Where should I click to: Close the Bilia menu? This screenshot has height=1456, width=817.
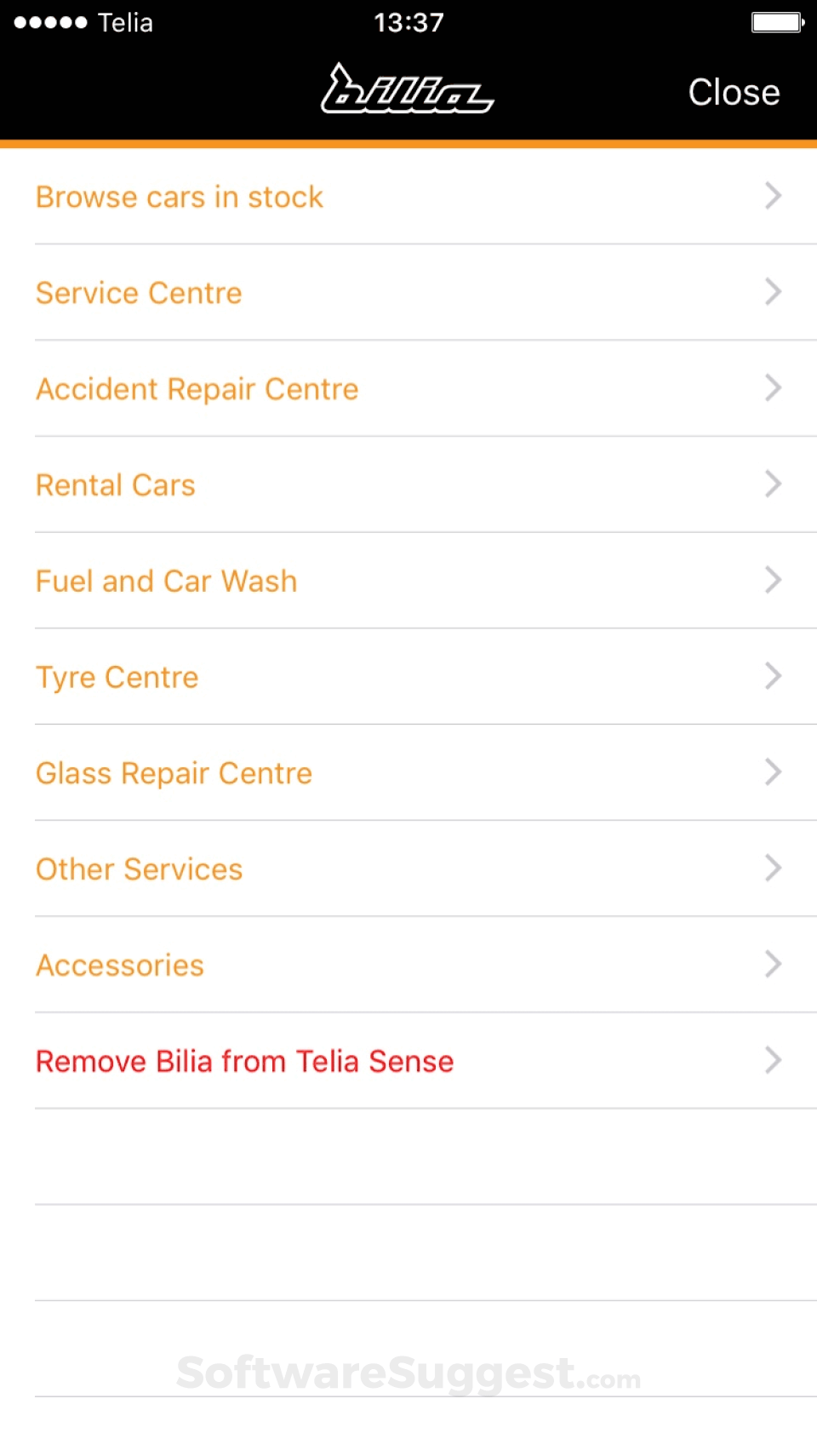click(x=733, y=92)
